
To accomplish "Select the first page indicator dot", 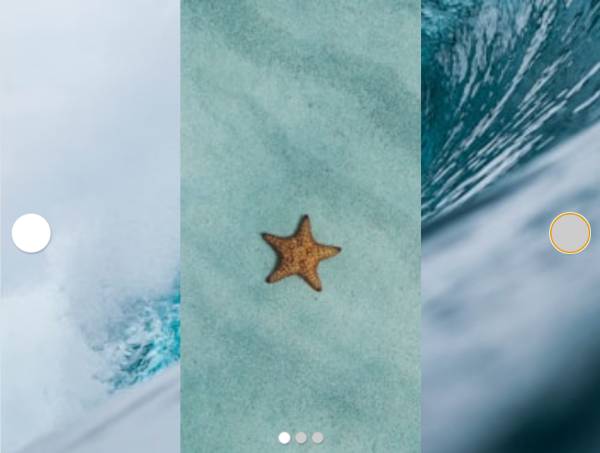I will (x=284, y=437).
